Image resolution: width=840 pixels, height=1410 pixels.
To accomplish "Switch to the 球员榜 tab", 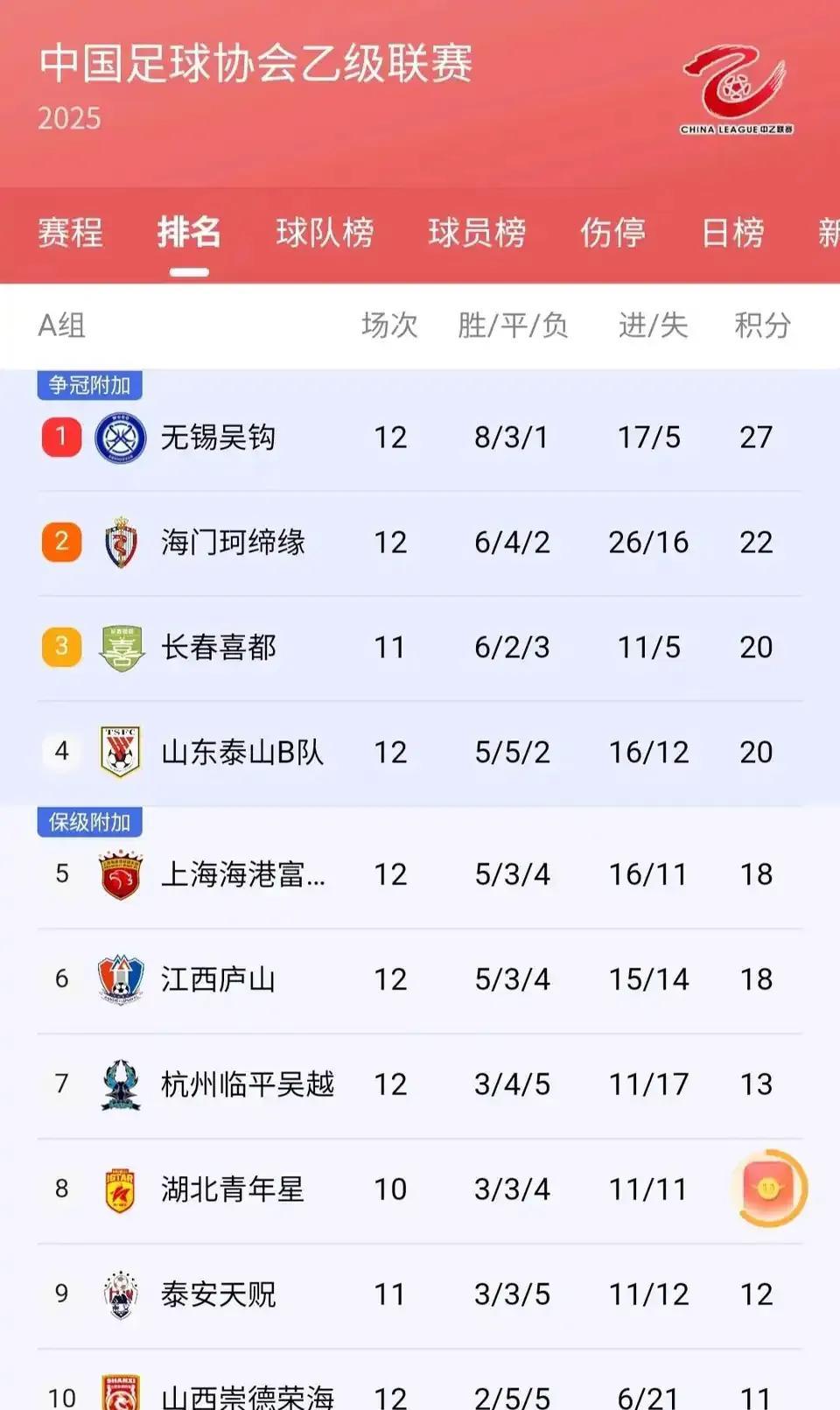I will tap(477, 233).
